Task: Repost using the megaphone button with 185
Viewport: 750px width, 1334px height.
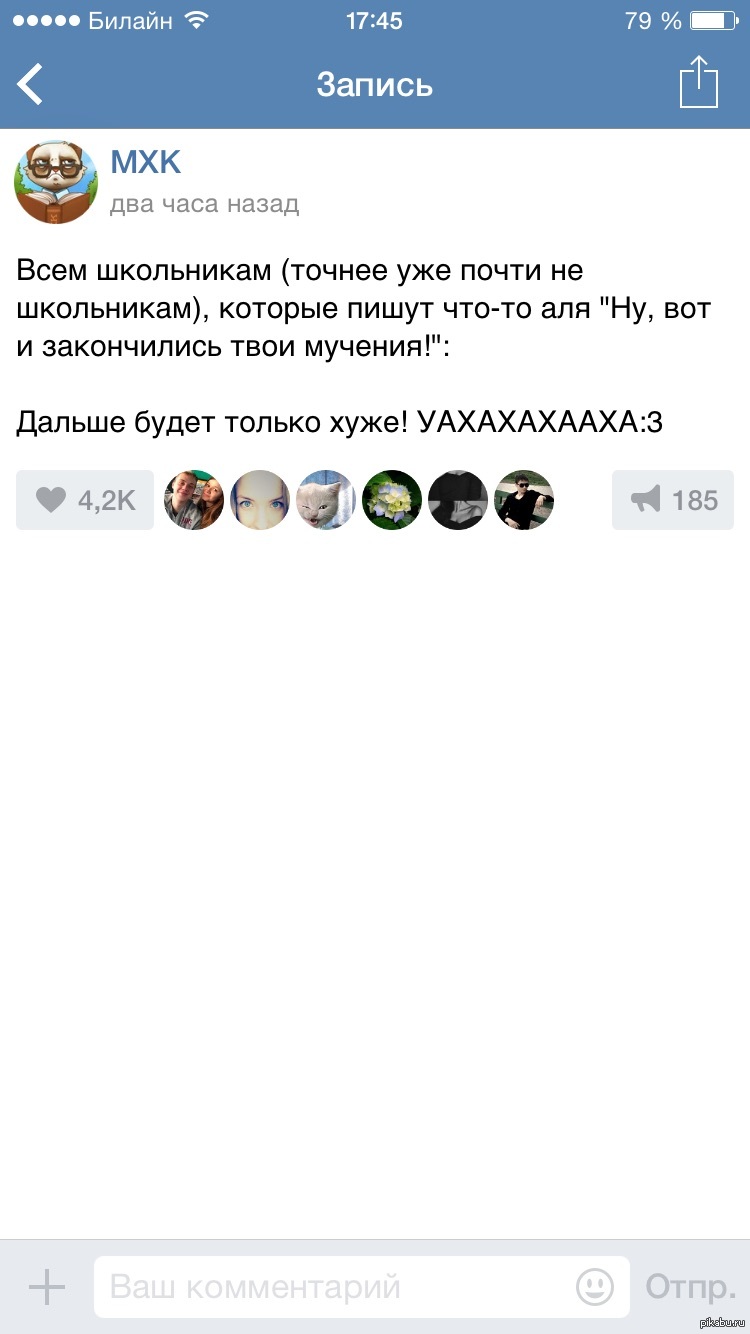Action: click(x=672, y=500)
